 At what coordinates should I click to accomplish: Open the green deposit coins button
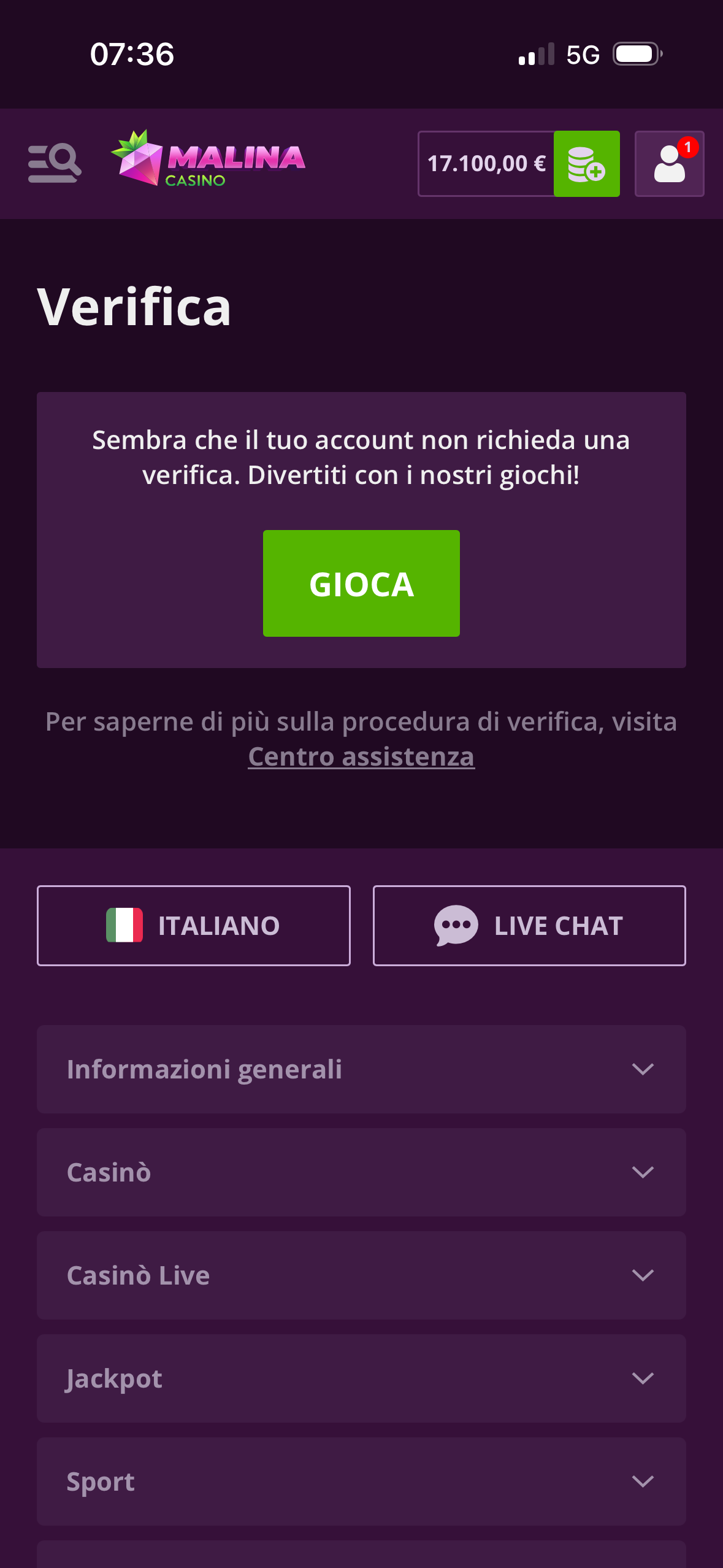(586, 164)
